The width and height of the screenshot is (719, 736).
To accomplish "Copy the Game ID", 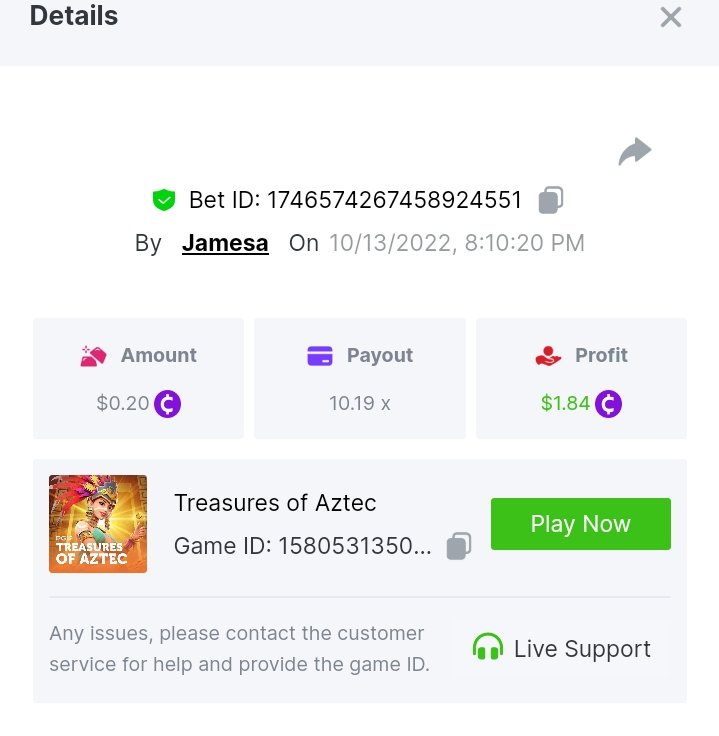I will pyautogui.click(x=459, y=546).
